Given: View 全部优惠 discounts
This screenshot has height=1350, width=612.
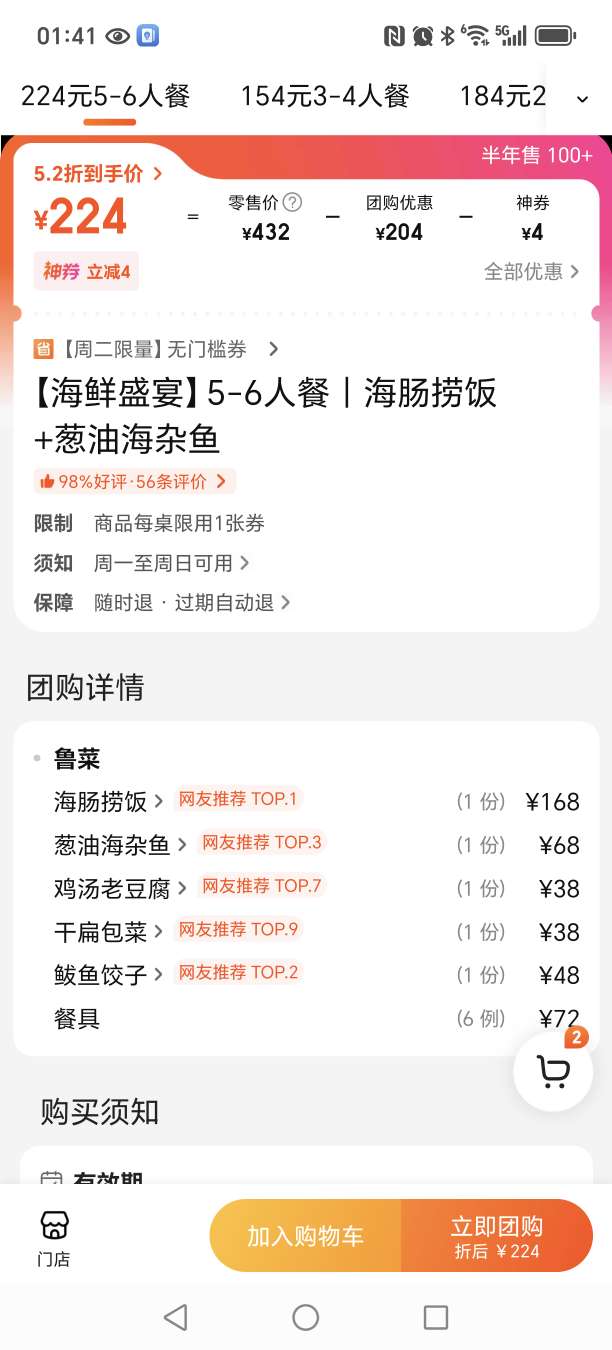Looking at the screenshot, I should tap(531, 271).
